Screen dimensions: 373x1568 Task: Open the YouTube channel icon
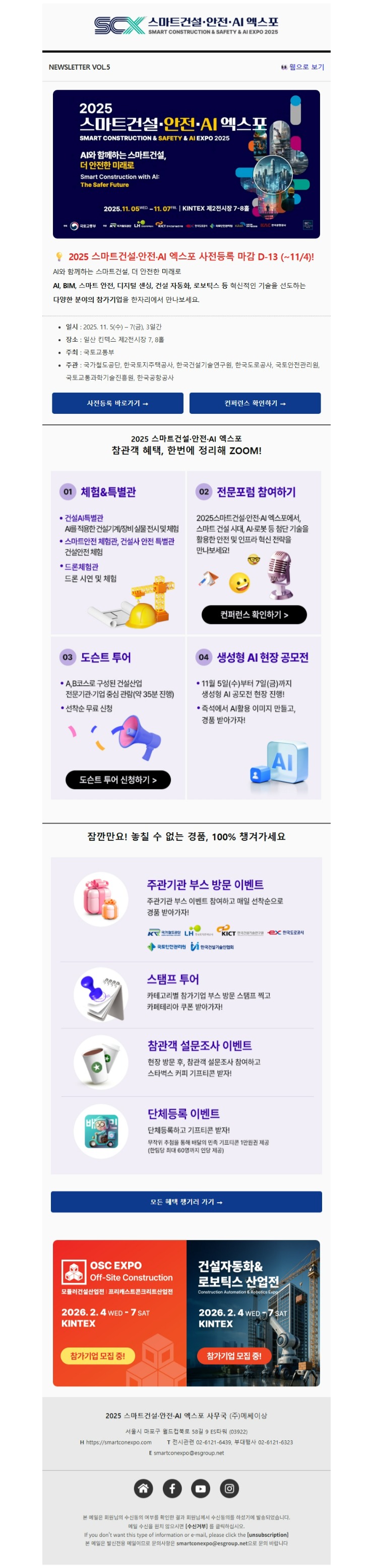(201, 1488)
